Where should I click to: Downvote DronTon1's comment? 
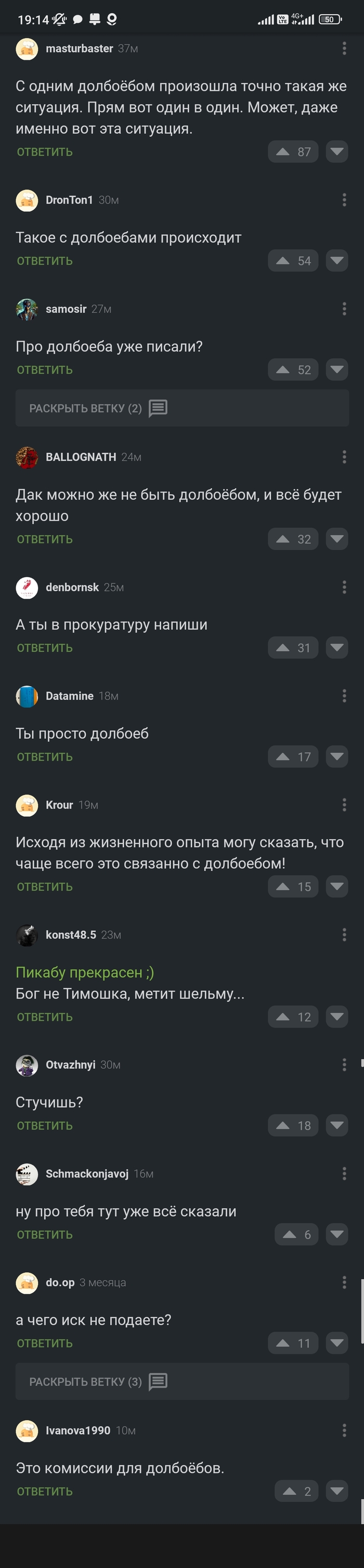point(336,260)
